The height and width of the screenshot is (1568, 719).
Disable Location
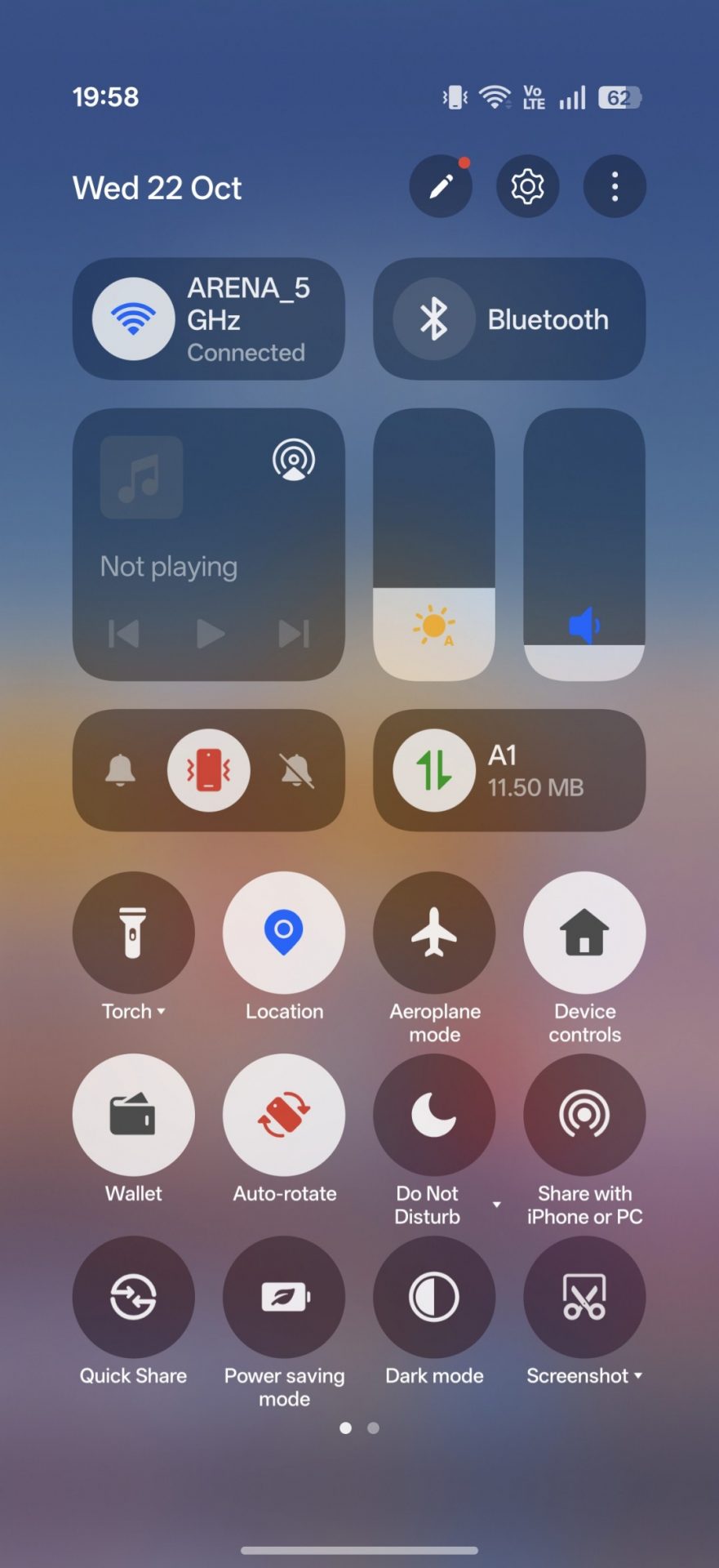point(284,933)
